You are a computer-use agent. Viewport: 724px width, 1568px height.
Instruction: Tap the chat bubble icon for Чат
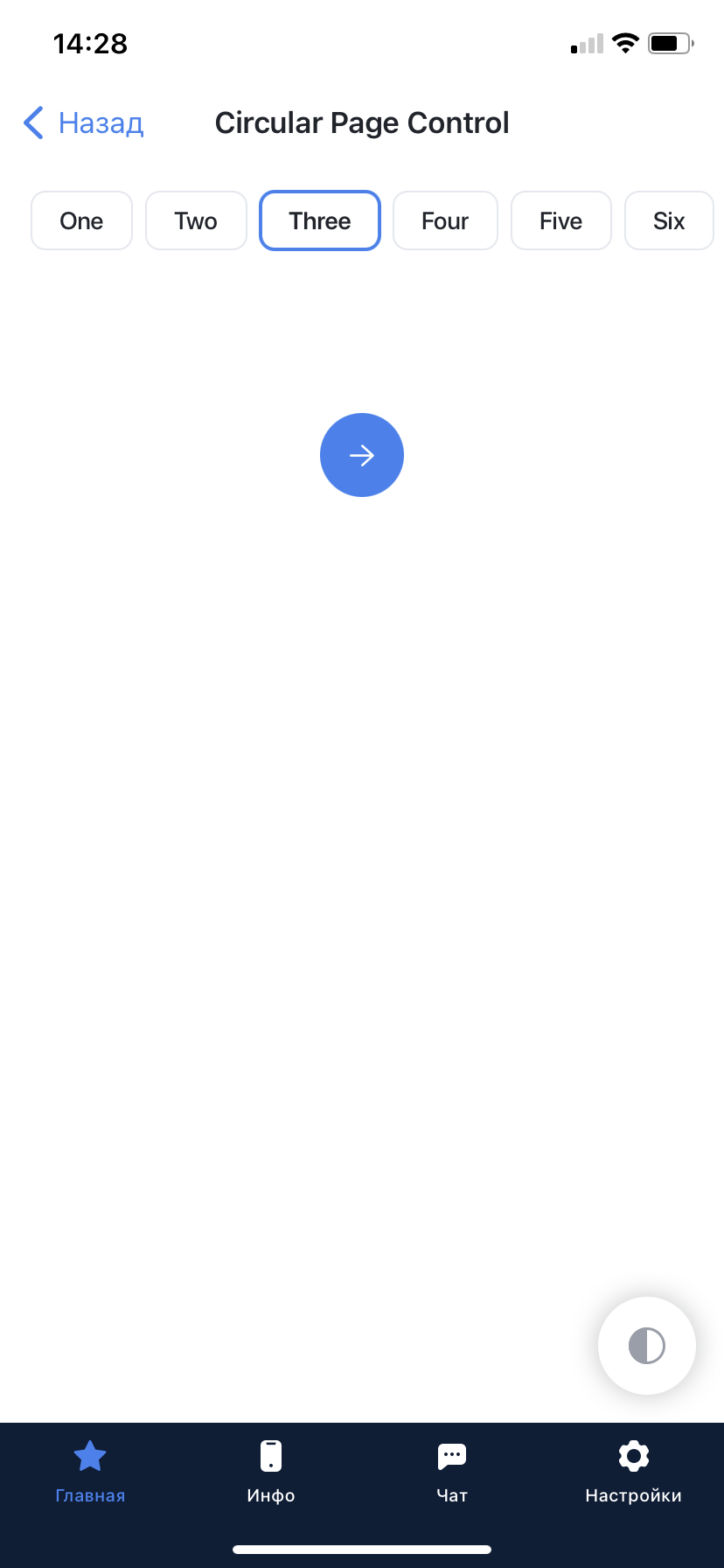pyautogui.click(x=451, y=1455)
